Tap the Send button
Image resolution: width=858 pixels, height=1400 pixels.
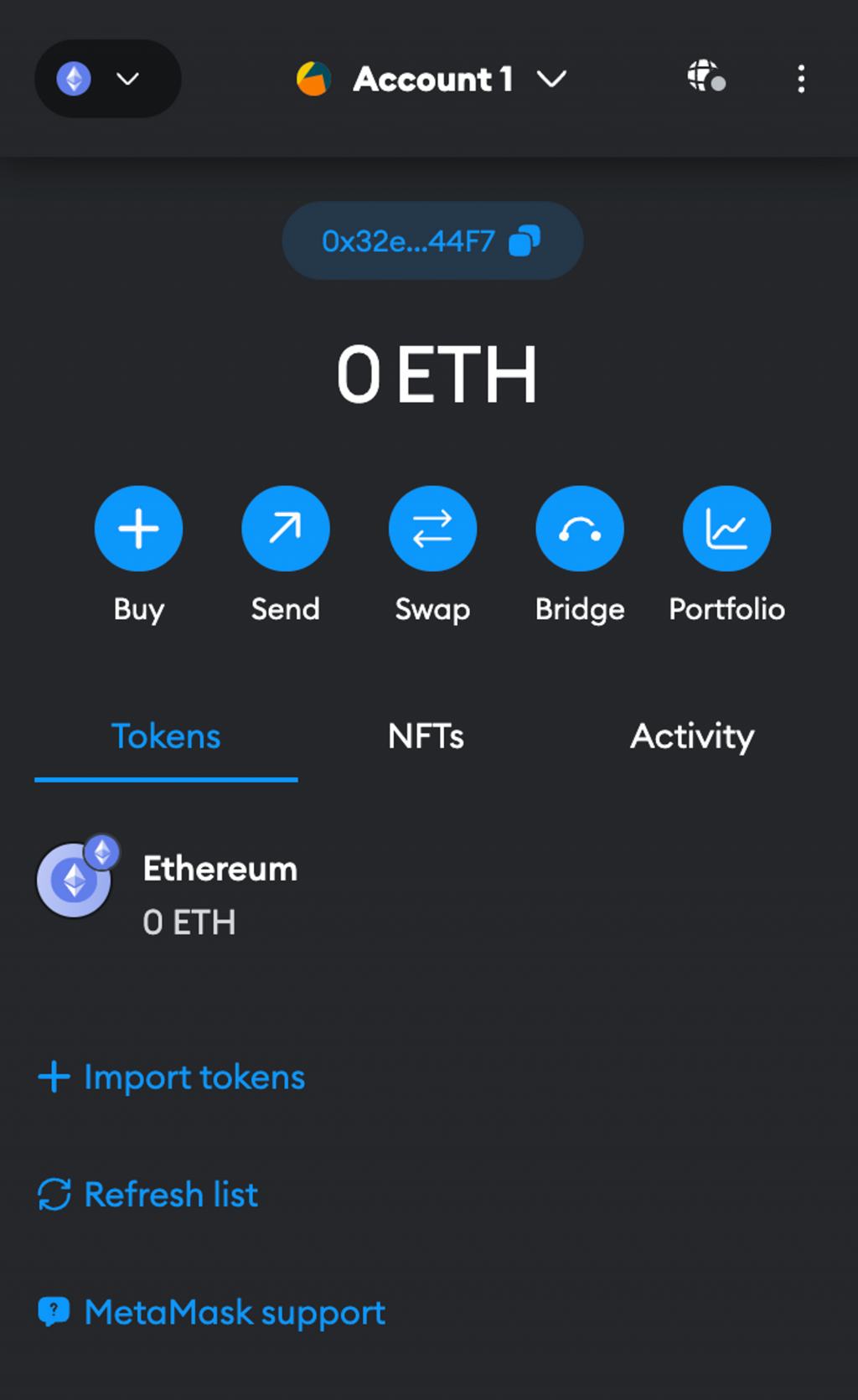pyautogui.click(x=285, y=529)
